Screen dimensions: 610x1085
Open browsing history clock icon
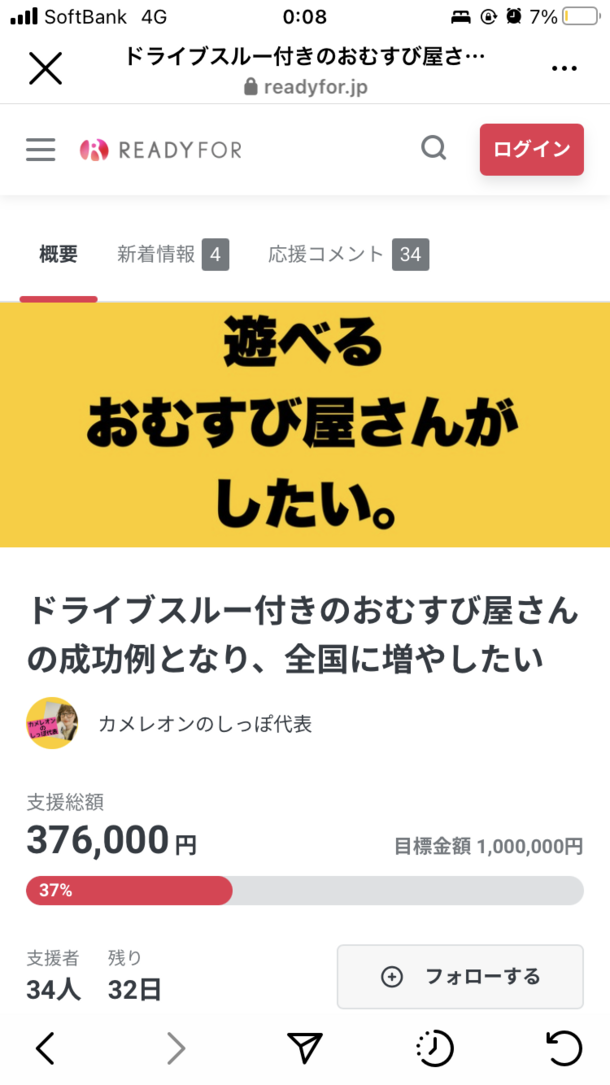(434, 1048)
